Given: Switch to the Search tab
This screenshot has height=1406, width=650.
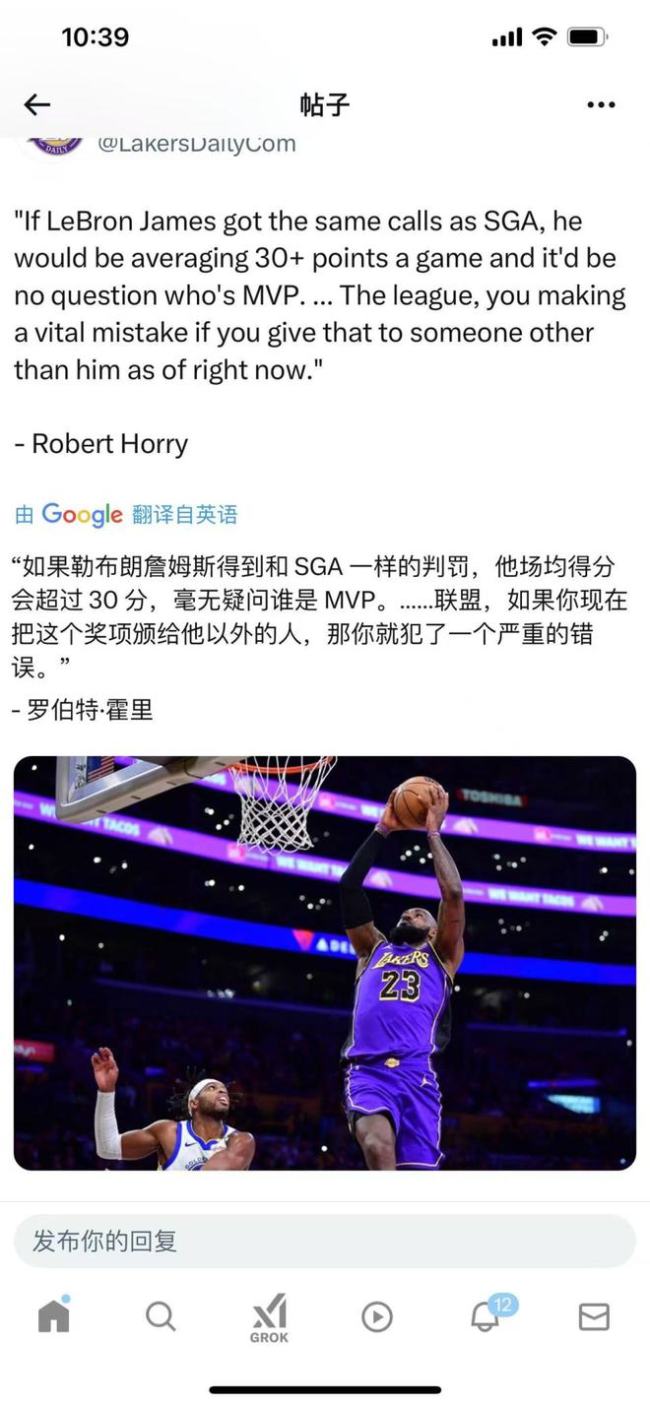Looking at the screenshot, I should click(x=161, y=1316).
